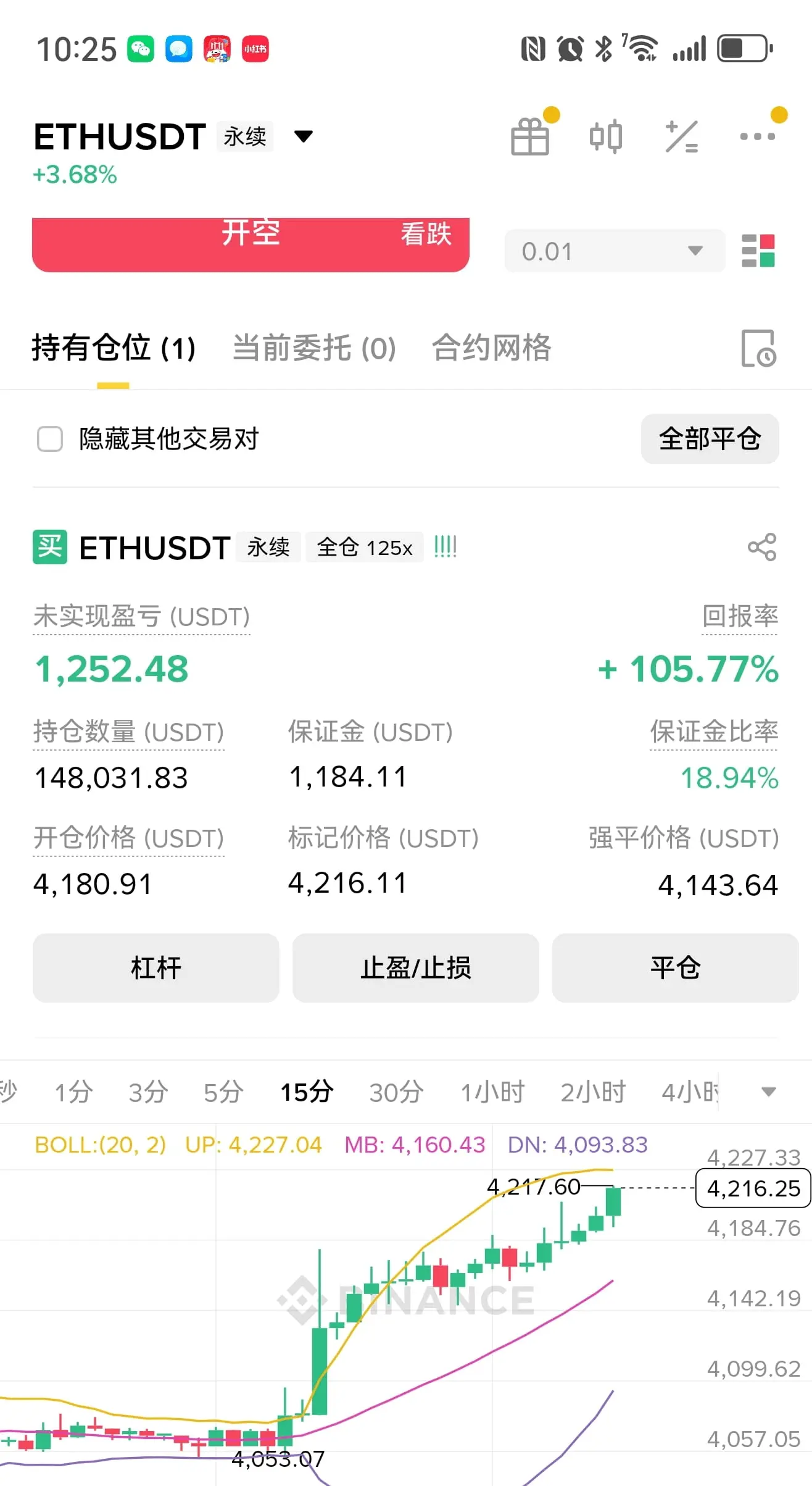The height and width of the screenshot is (1486, 812).
Task: Open the 止盈/止损 settings button
Action: coord(415,967)
